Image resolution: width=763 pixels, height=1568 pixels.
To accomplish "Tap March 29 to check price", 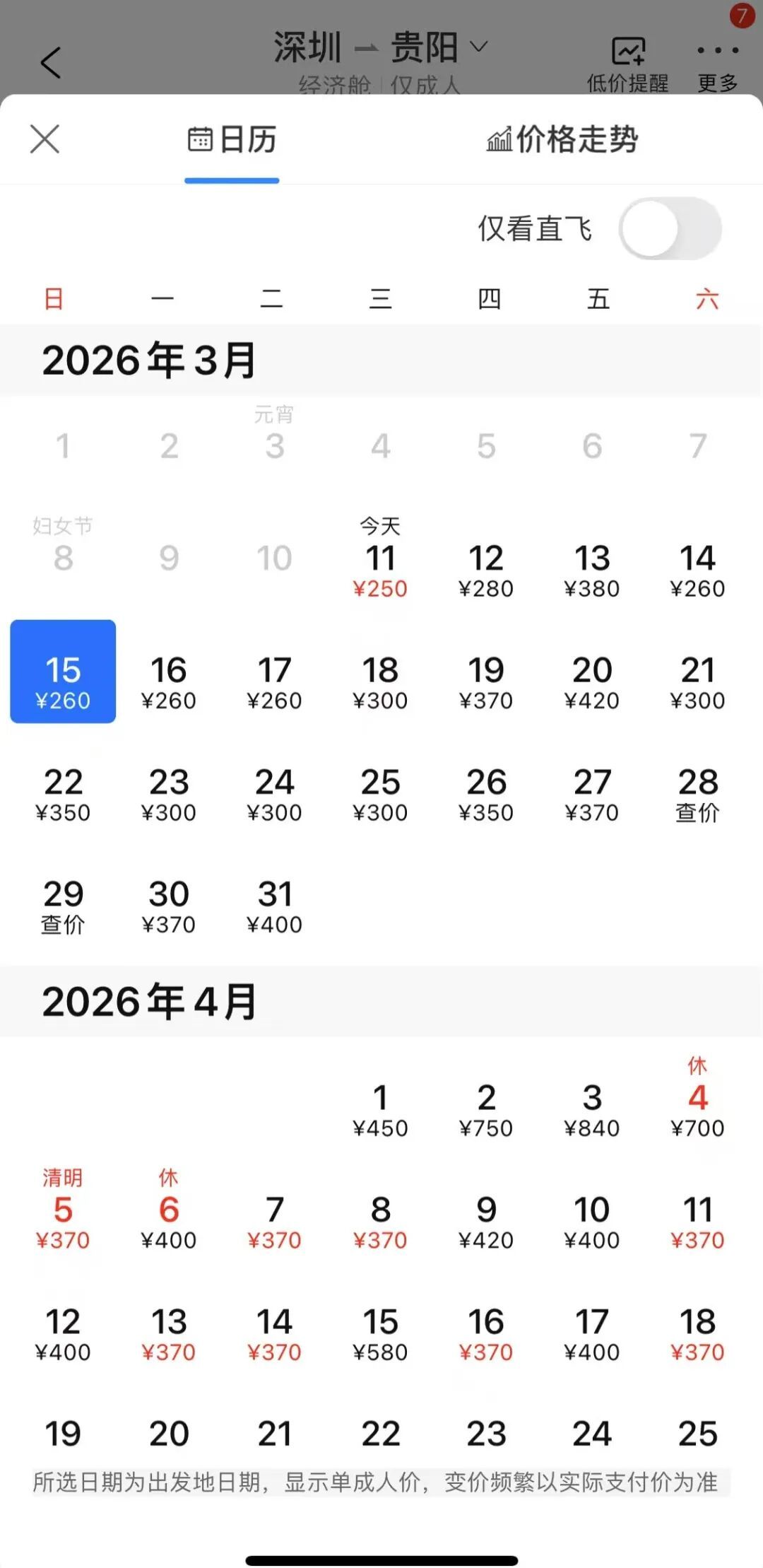I will click(x=63, y=906).
